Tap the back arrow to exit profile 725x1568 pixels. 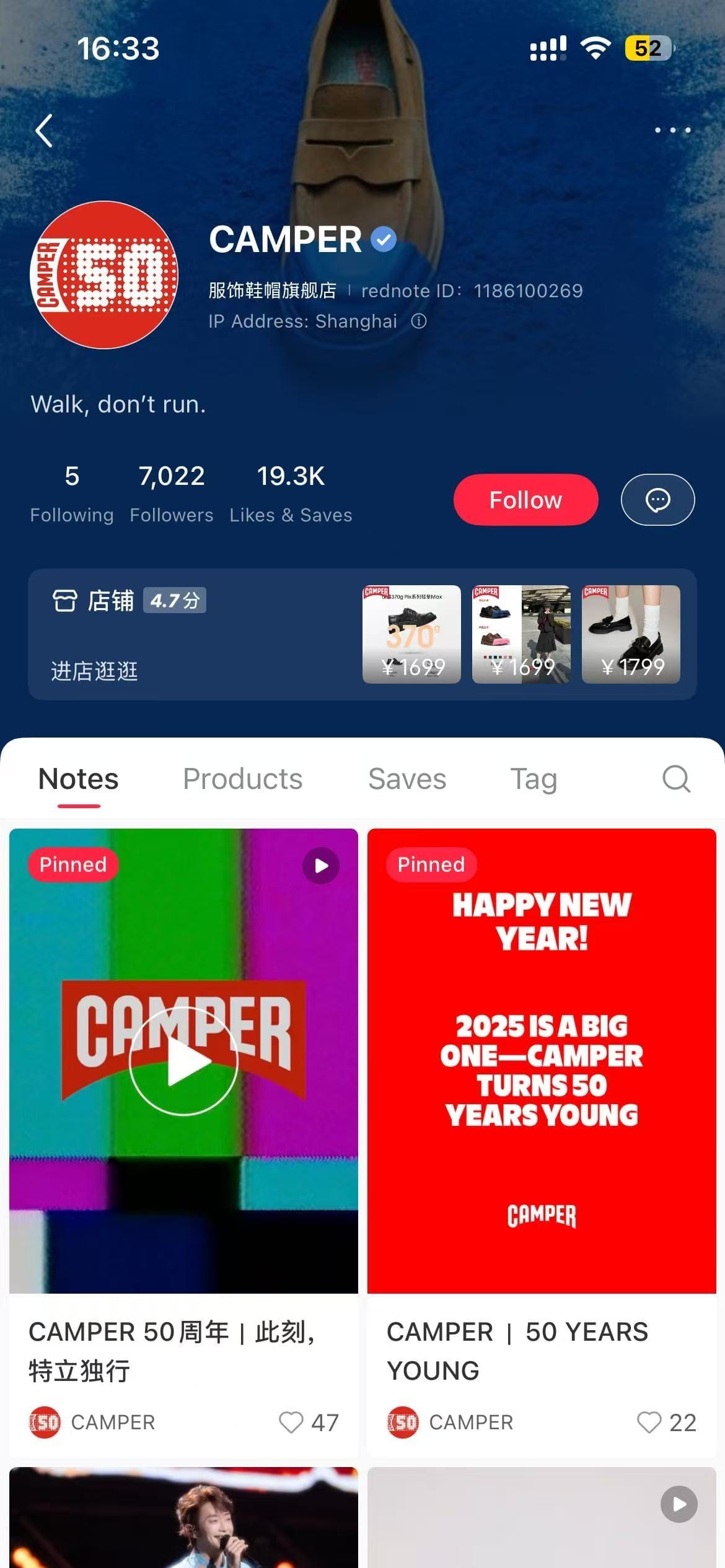[43, 130]
